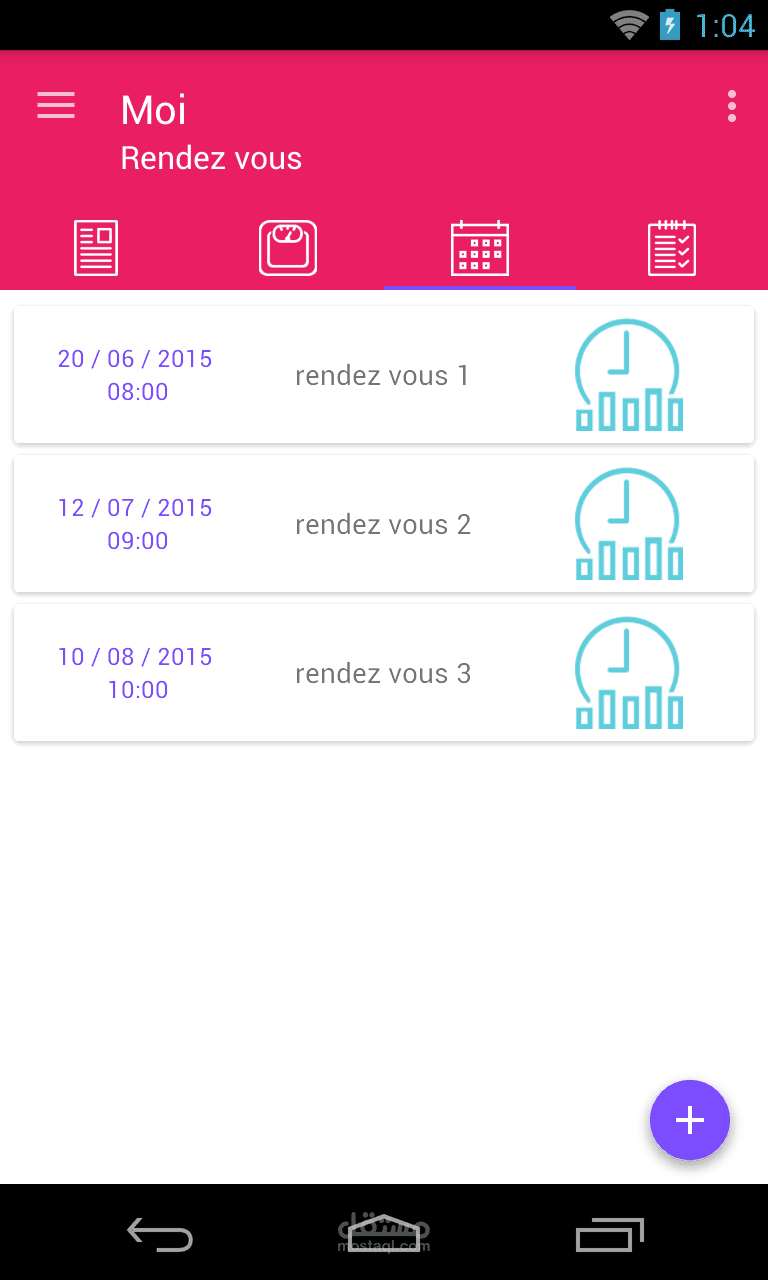
Task: Open the rendez vous 1 card
Action: [383, 375]
